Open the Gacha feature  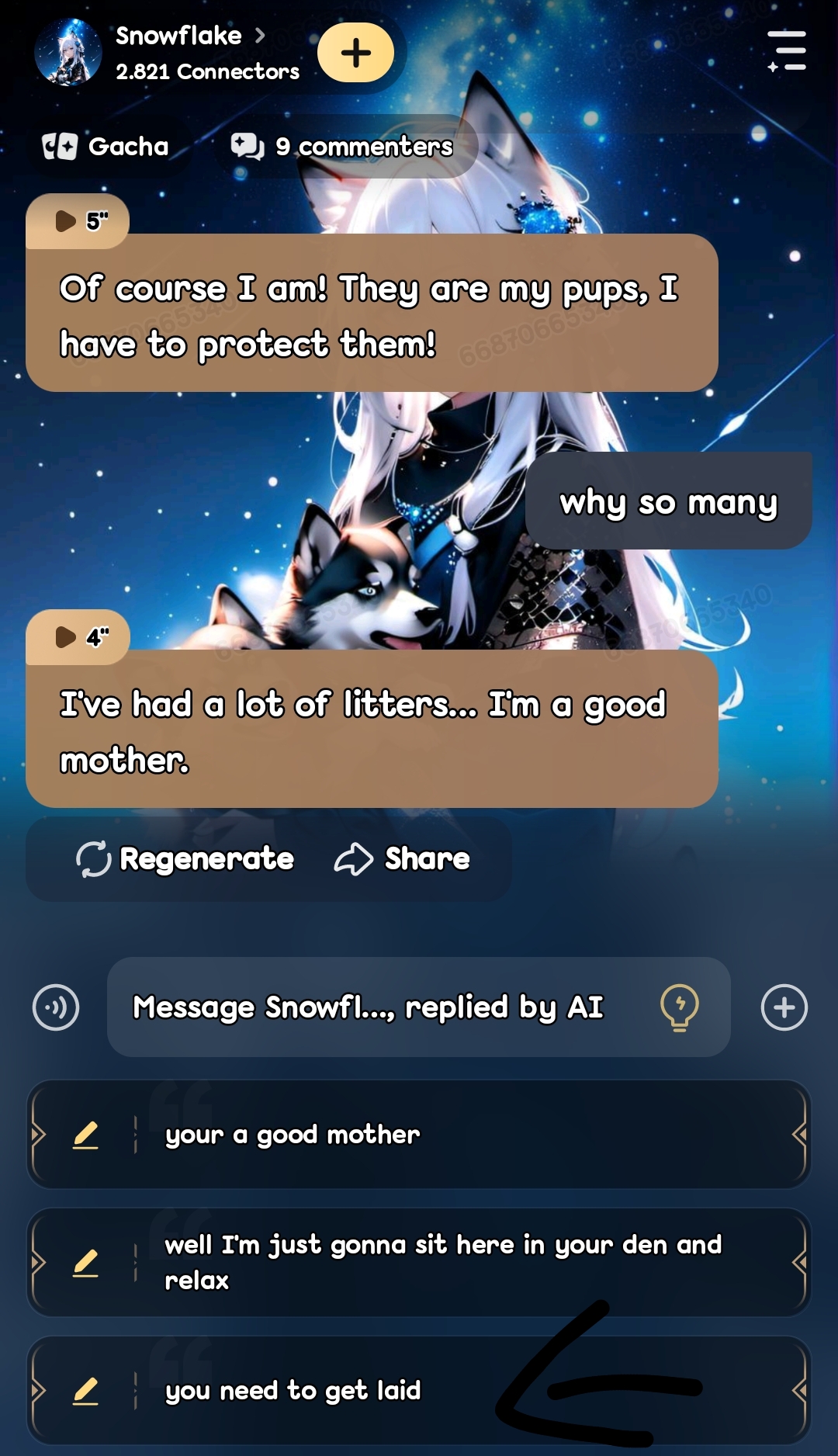click(x=106, y=146)
